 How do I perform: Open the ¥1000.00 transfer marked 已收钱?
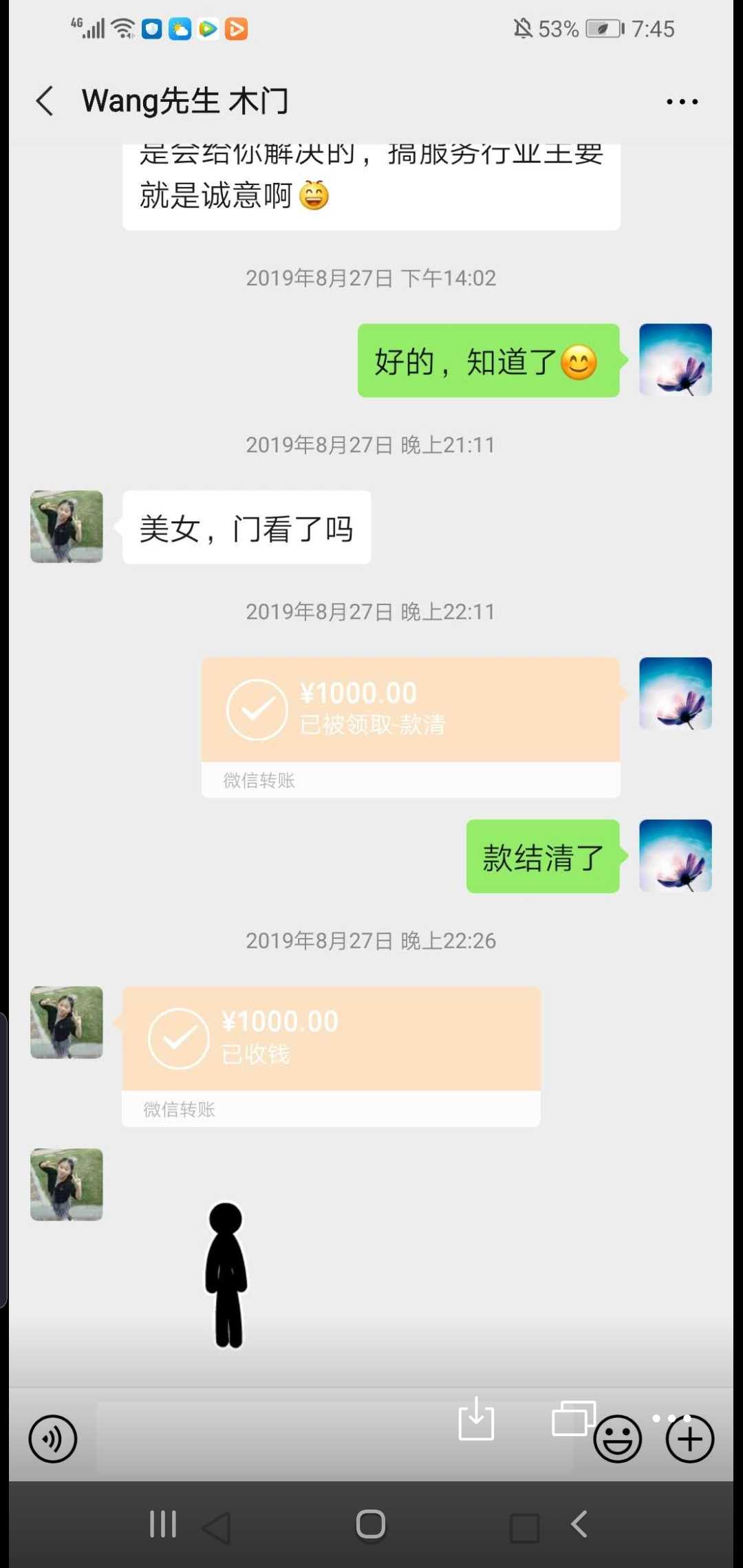331,1039
